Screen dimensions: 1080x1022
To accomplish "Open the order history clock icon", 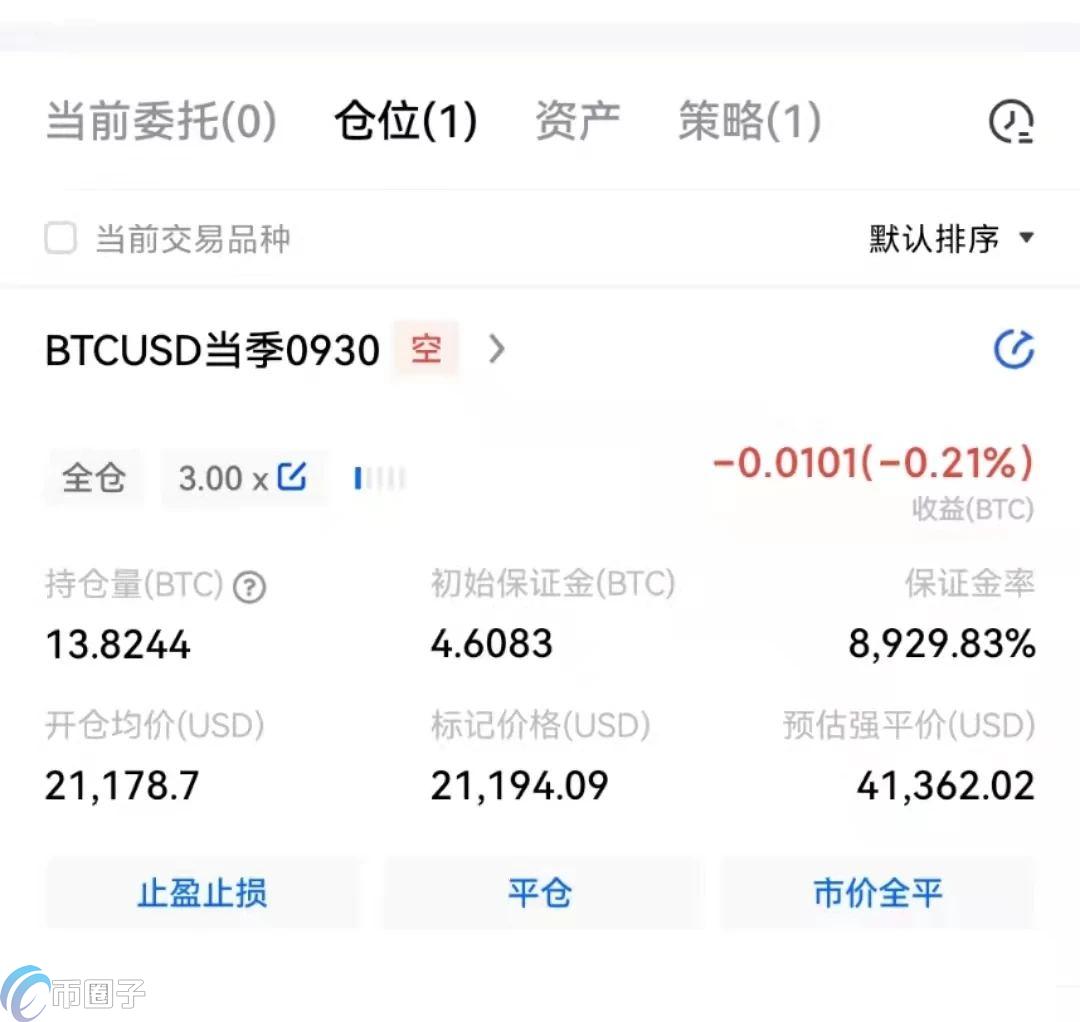I will (1011, 123).
